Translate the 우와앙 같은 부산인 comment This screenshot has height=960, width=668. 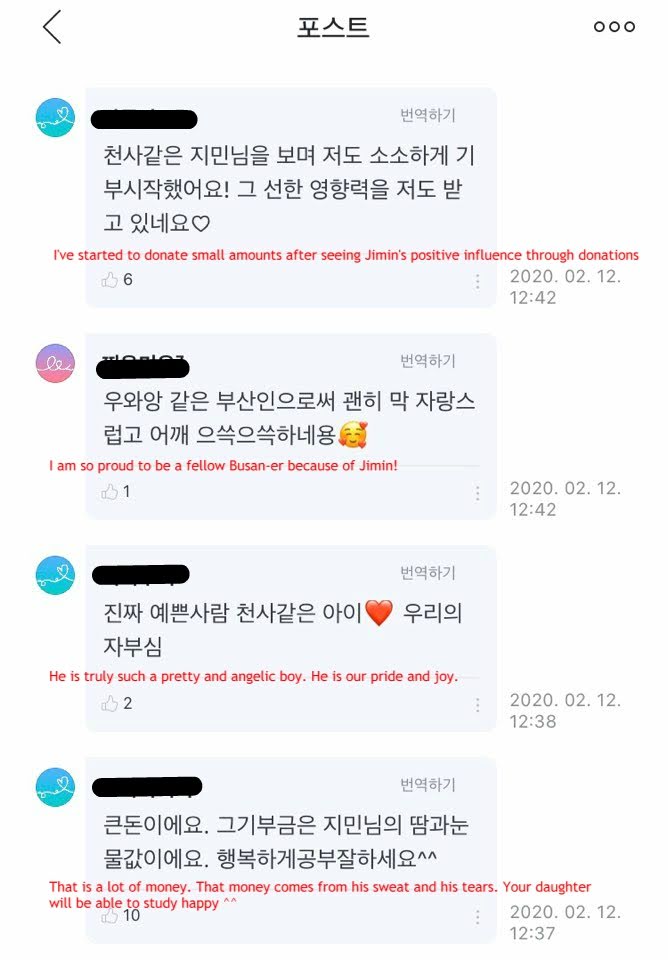click(x=427, y=361)
